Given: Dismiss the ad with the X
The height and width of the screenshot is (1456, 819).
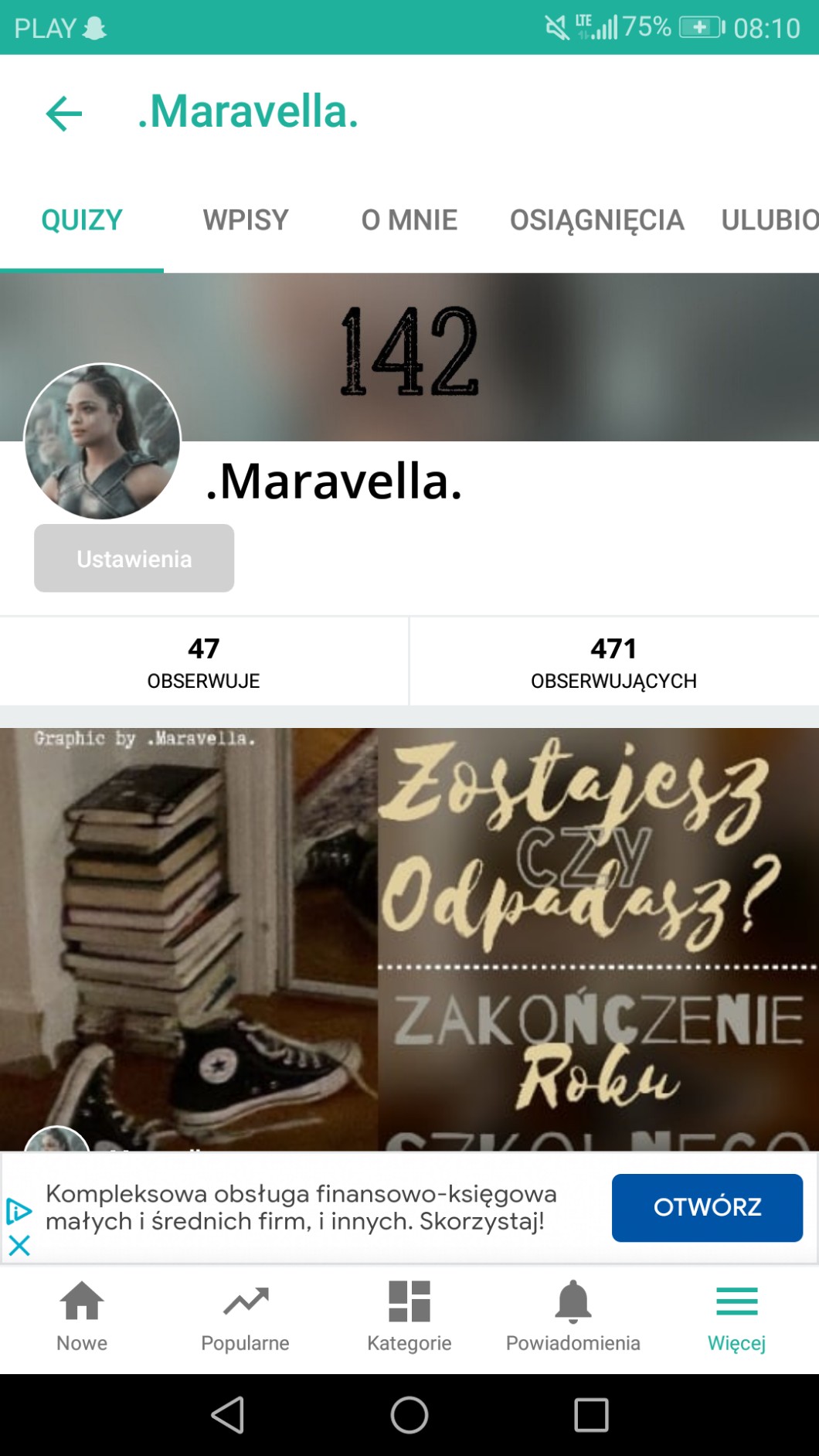Looking at the screenshot, I should pyautogui.click(x=19, y=1245).
